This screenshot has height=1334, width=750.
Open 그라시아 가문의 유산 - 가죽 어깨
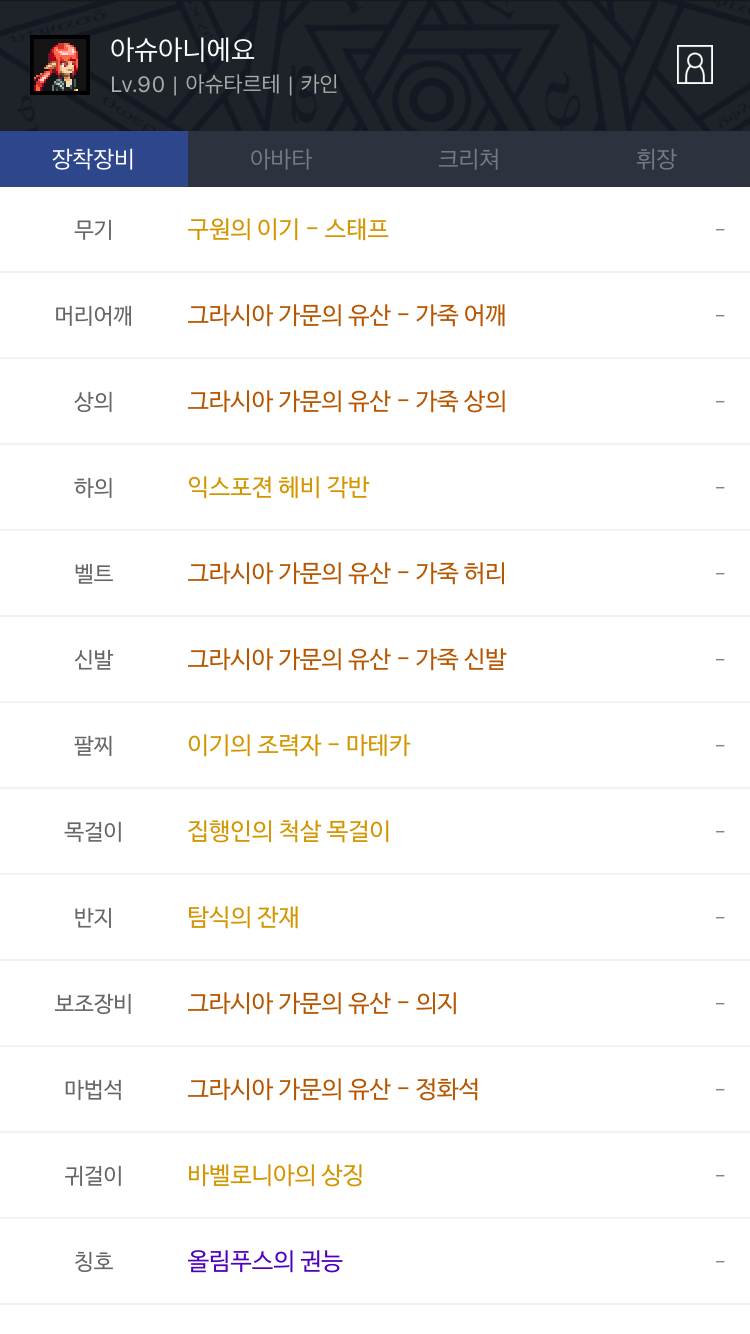(x=375, y=315)
